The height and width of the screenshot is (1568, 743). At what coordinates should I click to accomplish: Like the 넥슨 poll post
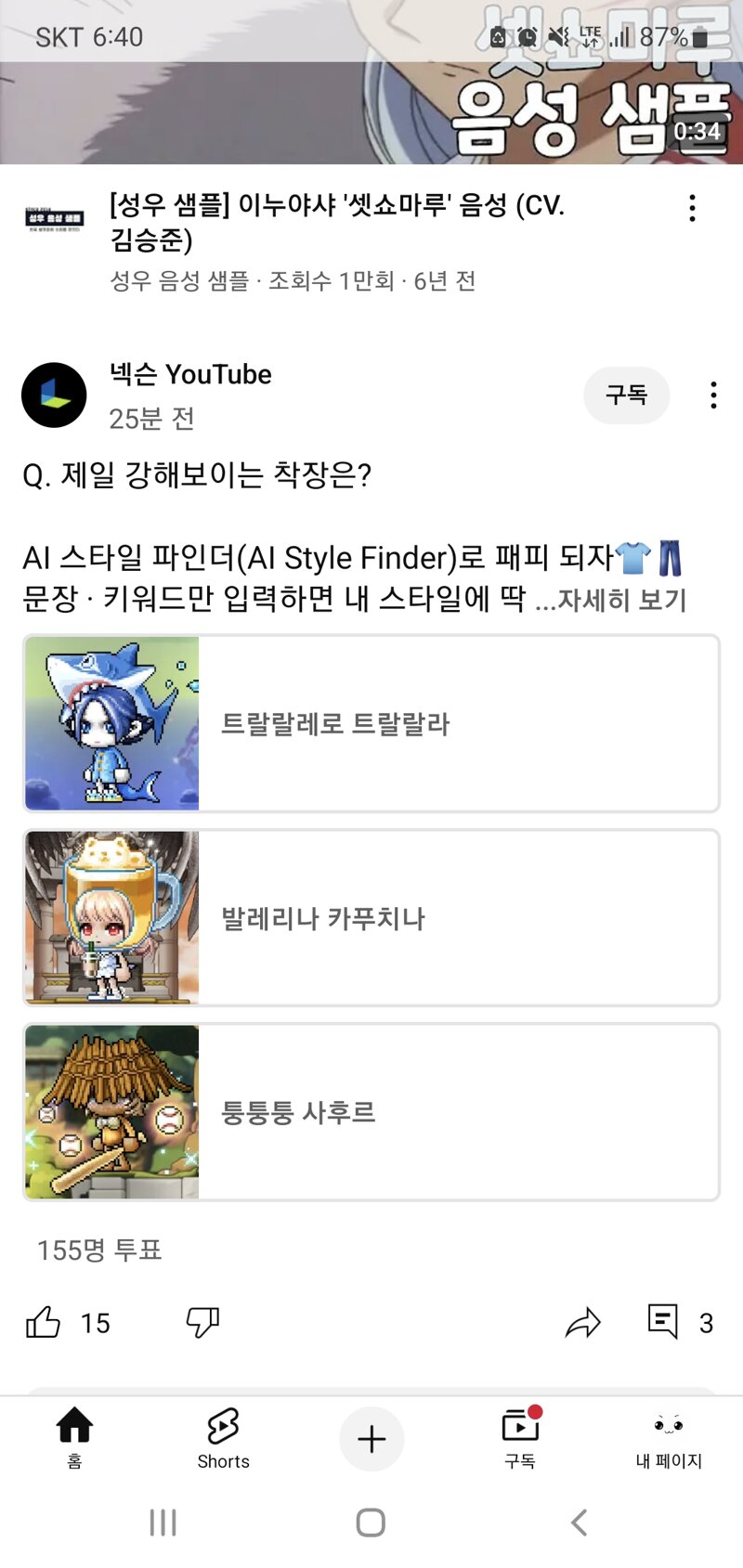pos(43,1322)
